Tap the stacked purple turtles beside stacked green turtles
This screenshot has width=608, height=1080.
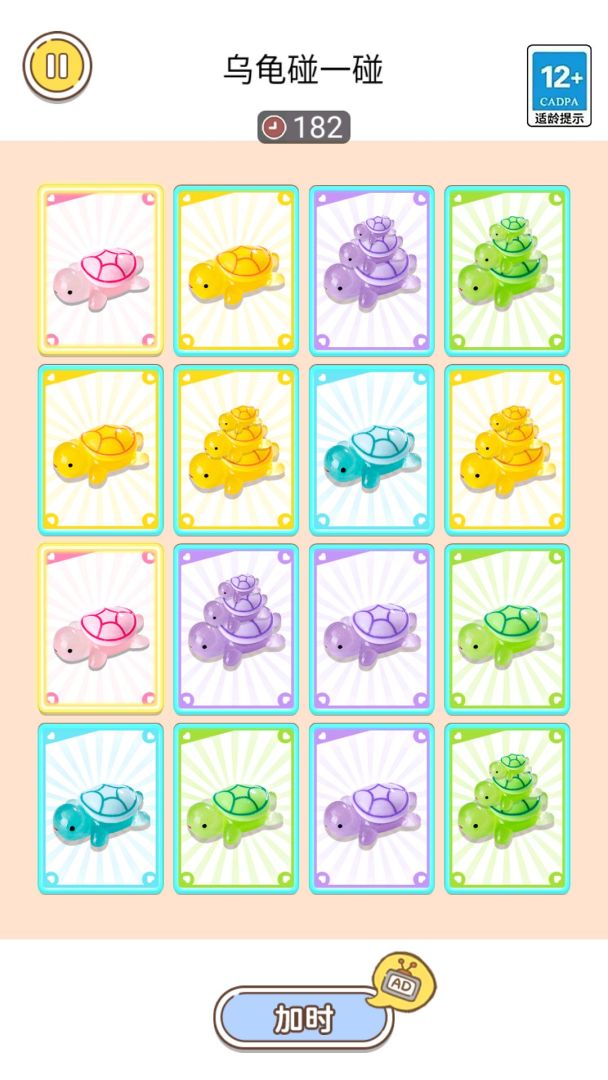tap(371, 271)
